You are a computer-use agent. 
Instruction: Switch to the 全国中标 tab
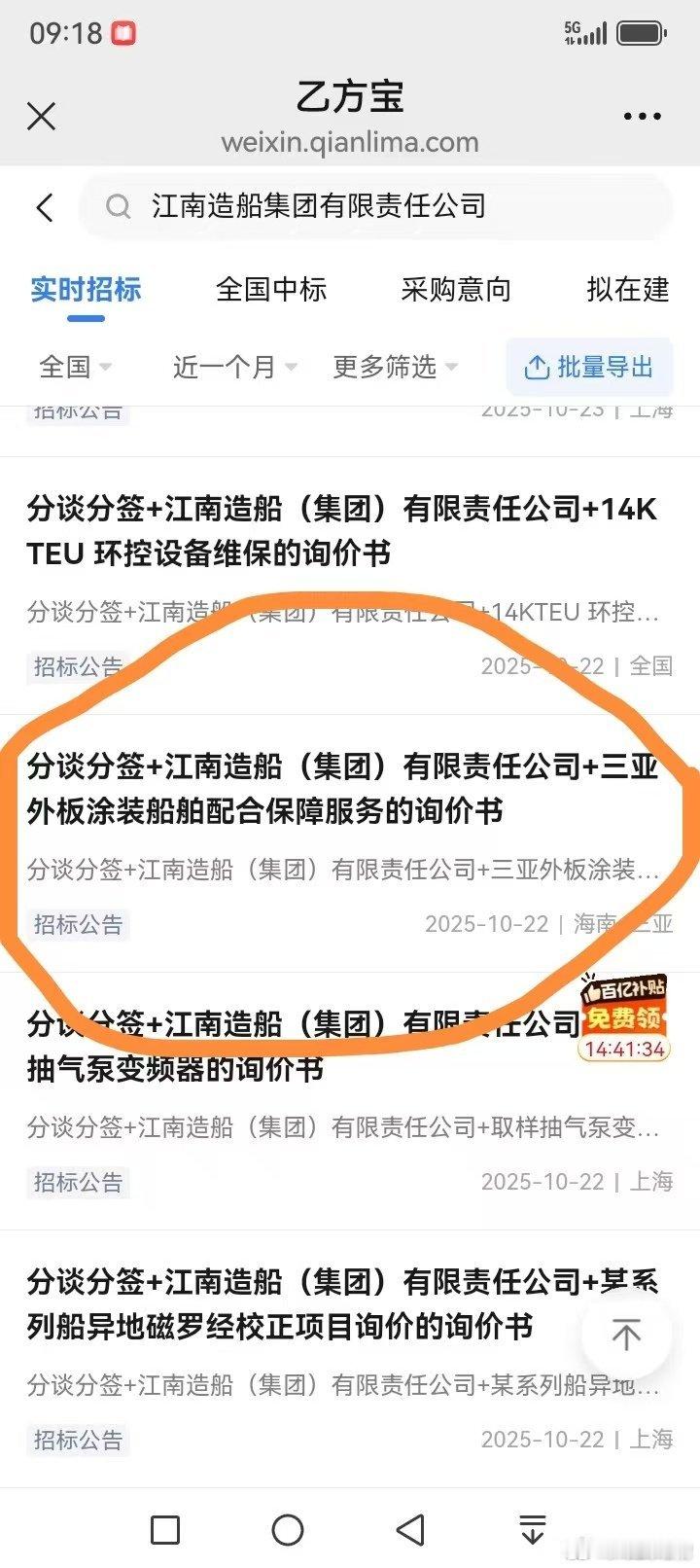tap(271, 289)
